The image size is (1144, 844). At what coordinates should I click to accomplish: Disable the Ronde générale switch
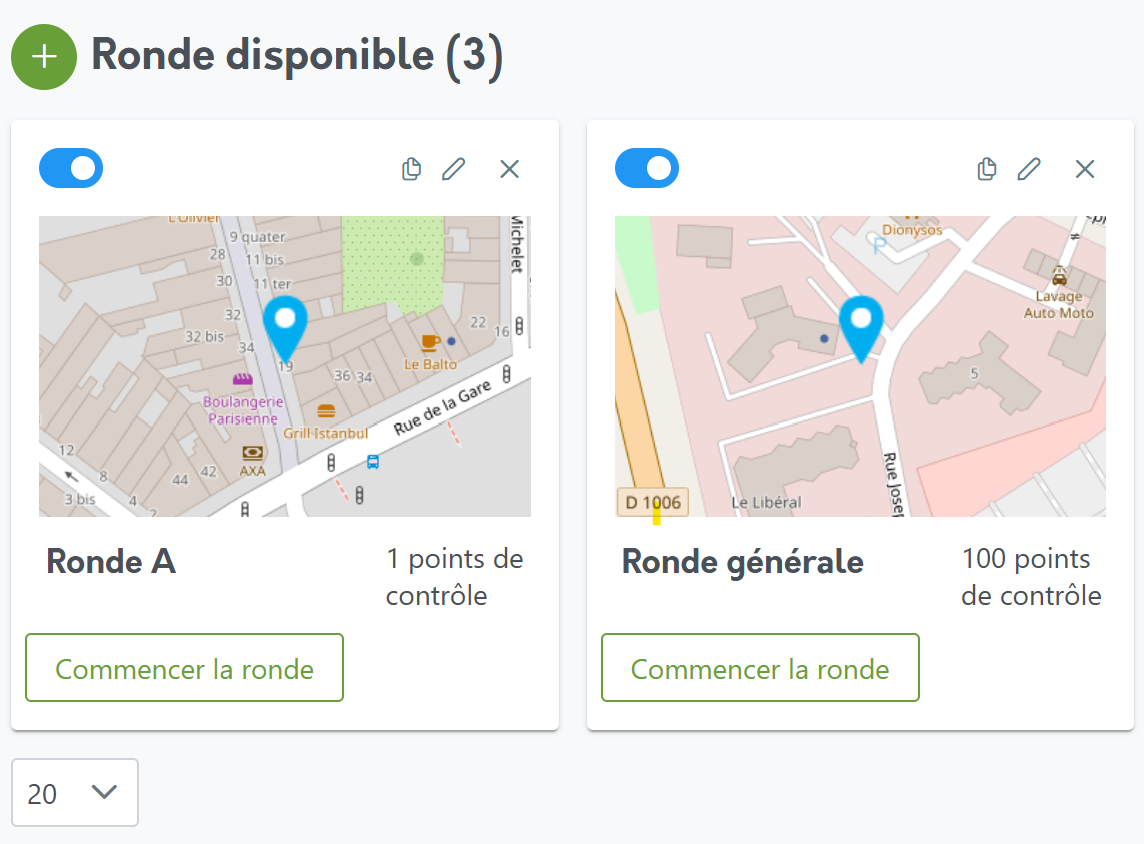647,168
